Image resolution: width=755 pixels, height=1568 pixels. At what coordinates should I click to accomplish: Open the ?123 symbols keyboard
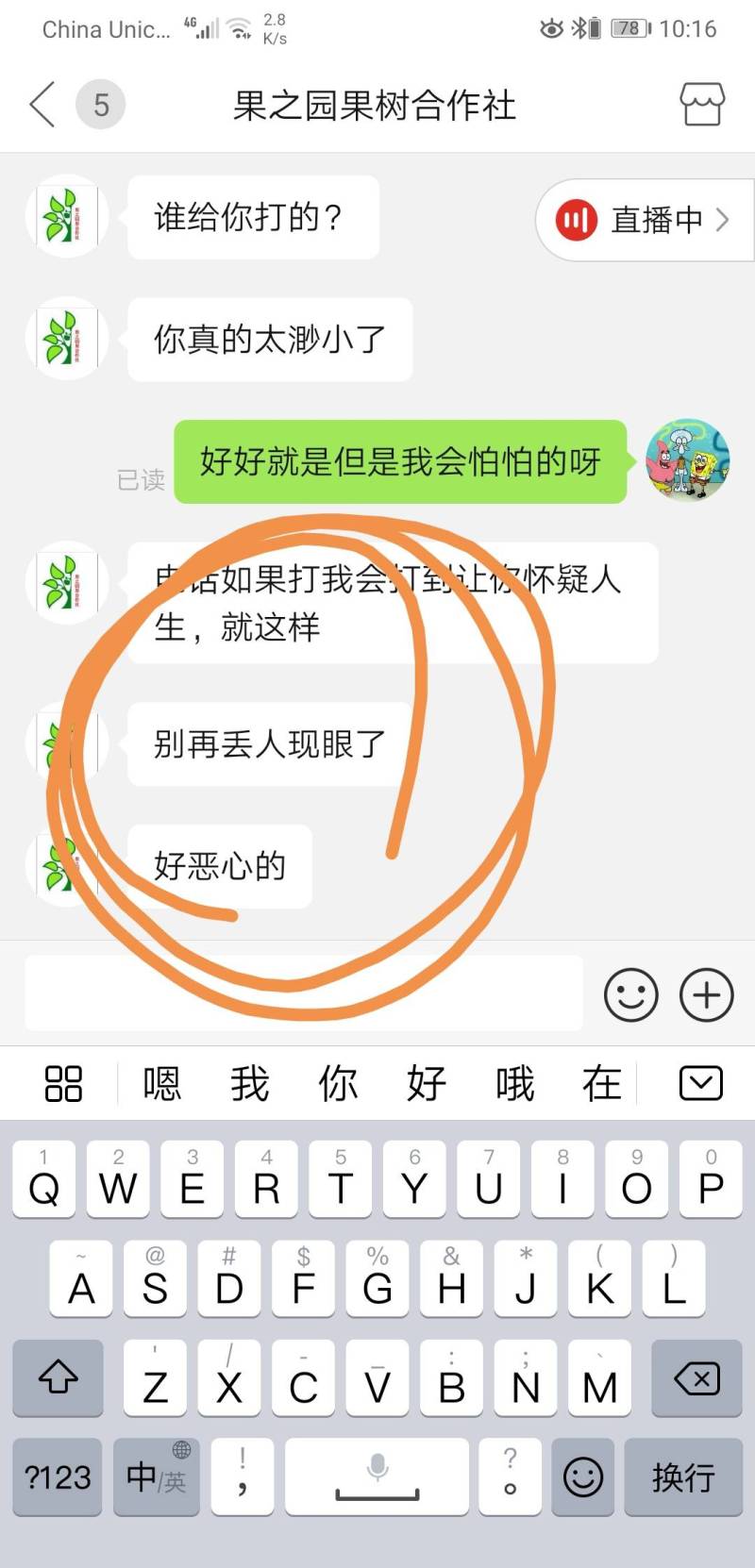pos(58,1476)
